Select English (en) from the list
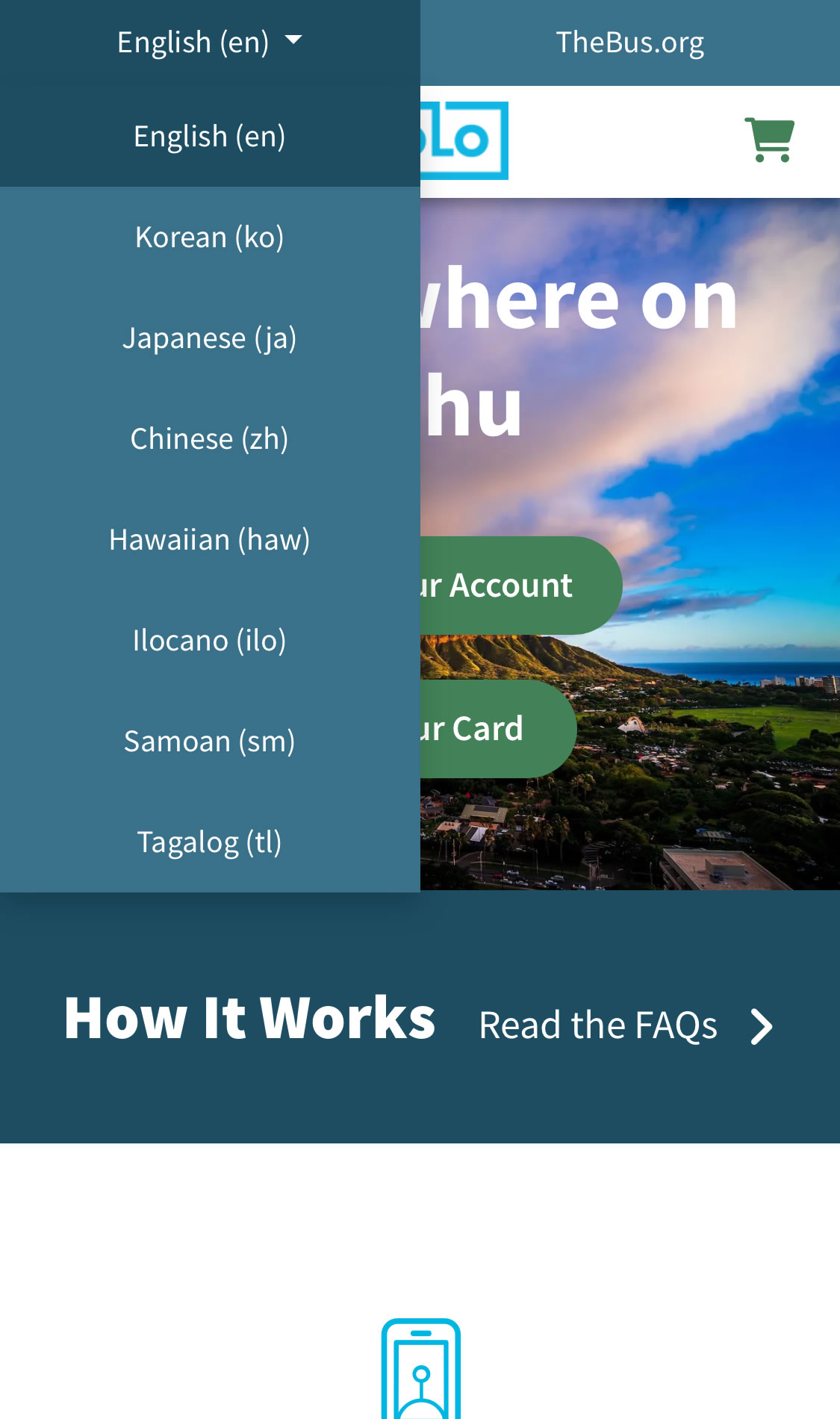840x1419 pixels. pyautogui.click(x=209, y=137)
